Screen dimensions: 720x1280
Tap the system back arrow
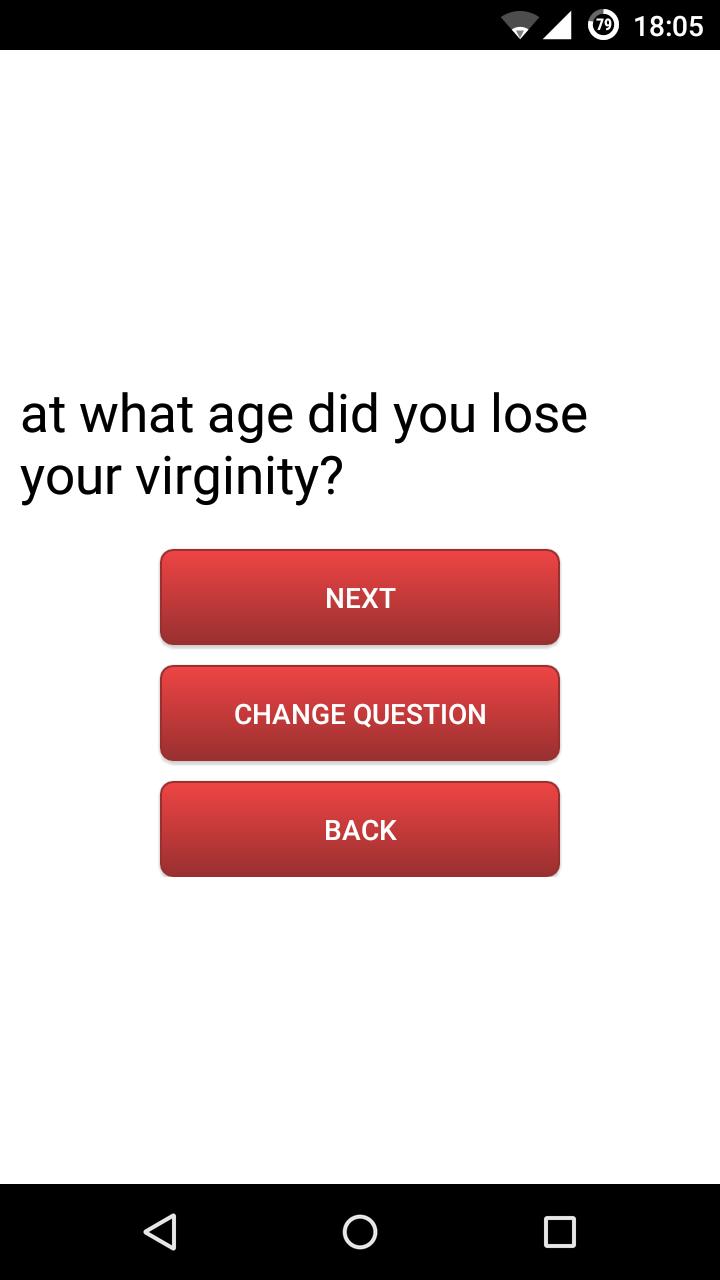(160, 1232)
